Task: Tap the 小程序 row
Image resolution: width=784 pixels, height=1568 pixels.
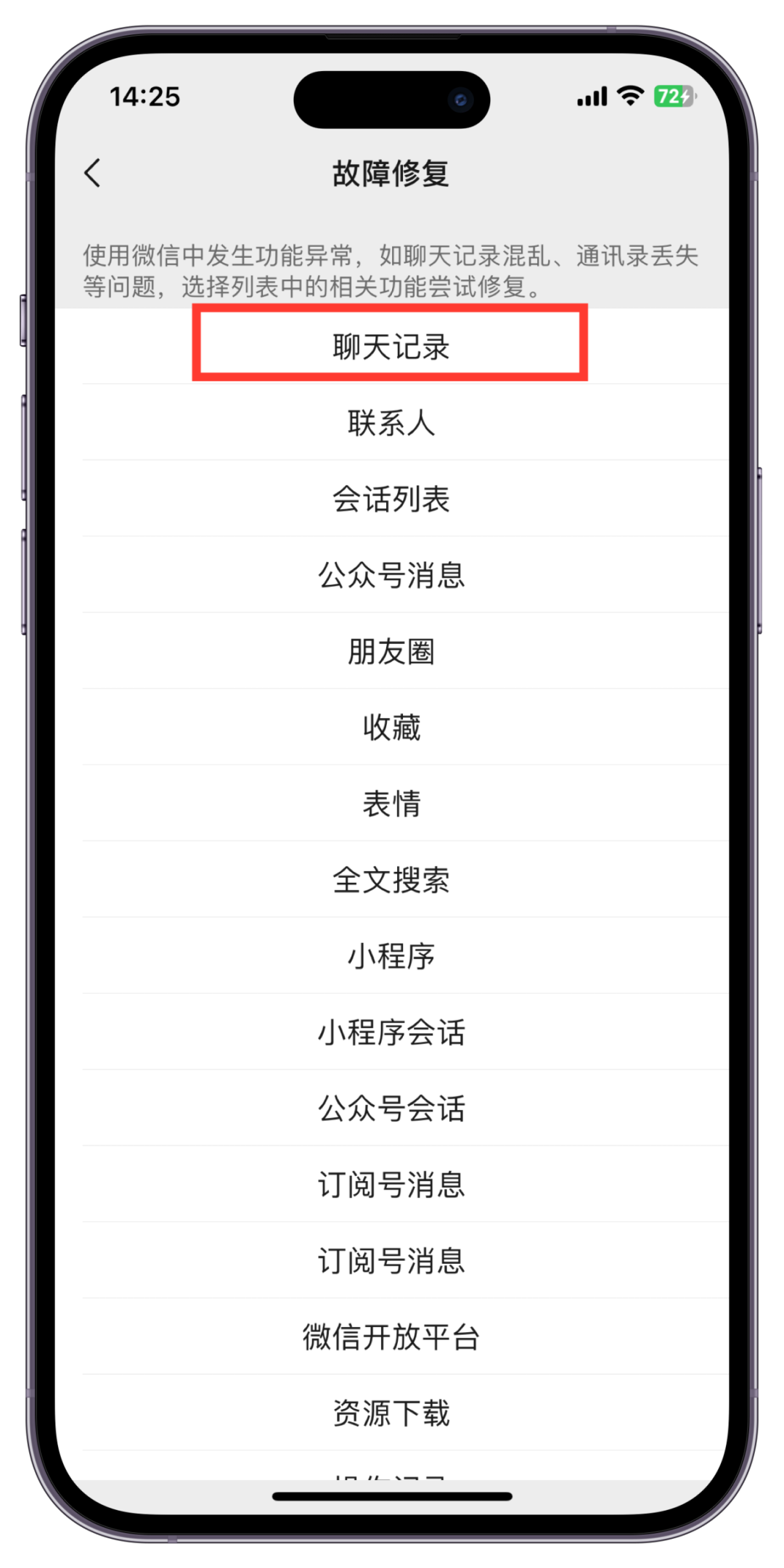Action: coord(391,957)
